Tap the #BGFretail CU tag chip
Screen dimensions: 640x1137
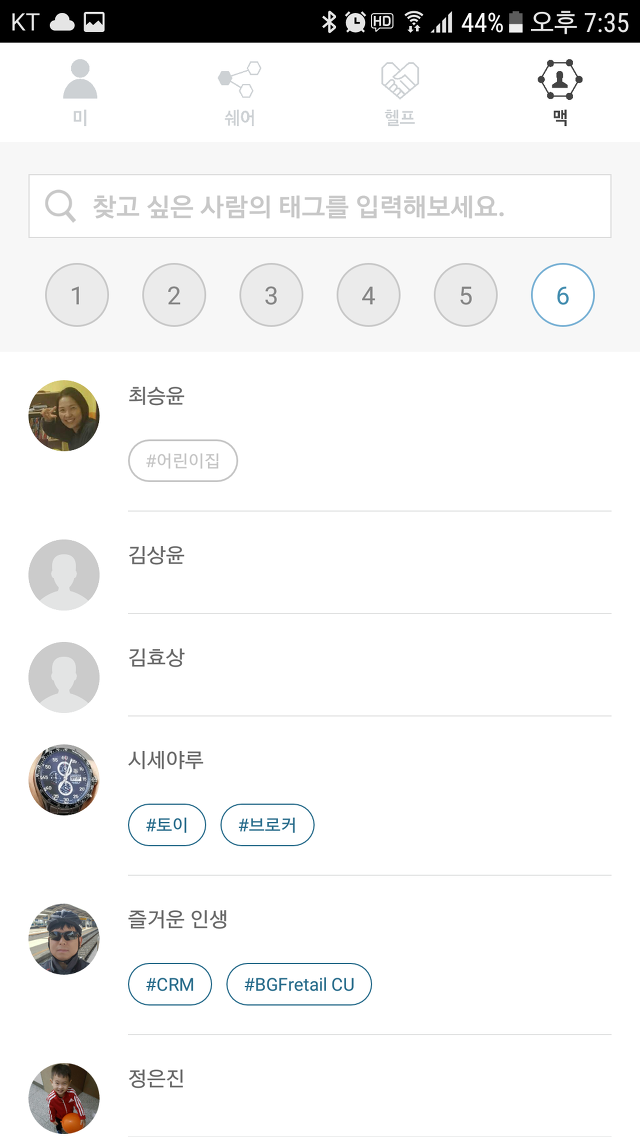(299, 984)
